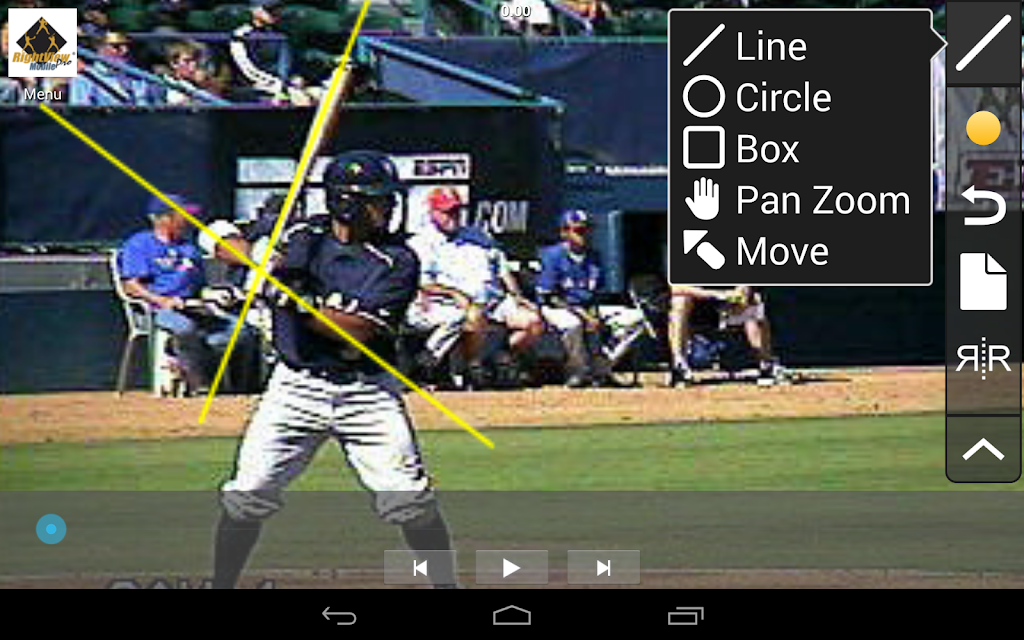Choose the Circle drawing tool
This screenshot has height=640, width=1024.
coord(782,98)
